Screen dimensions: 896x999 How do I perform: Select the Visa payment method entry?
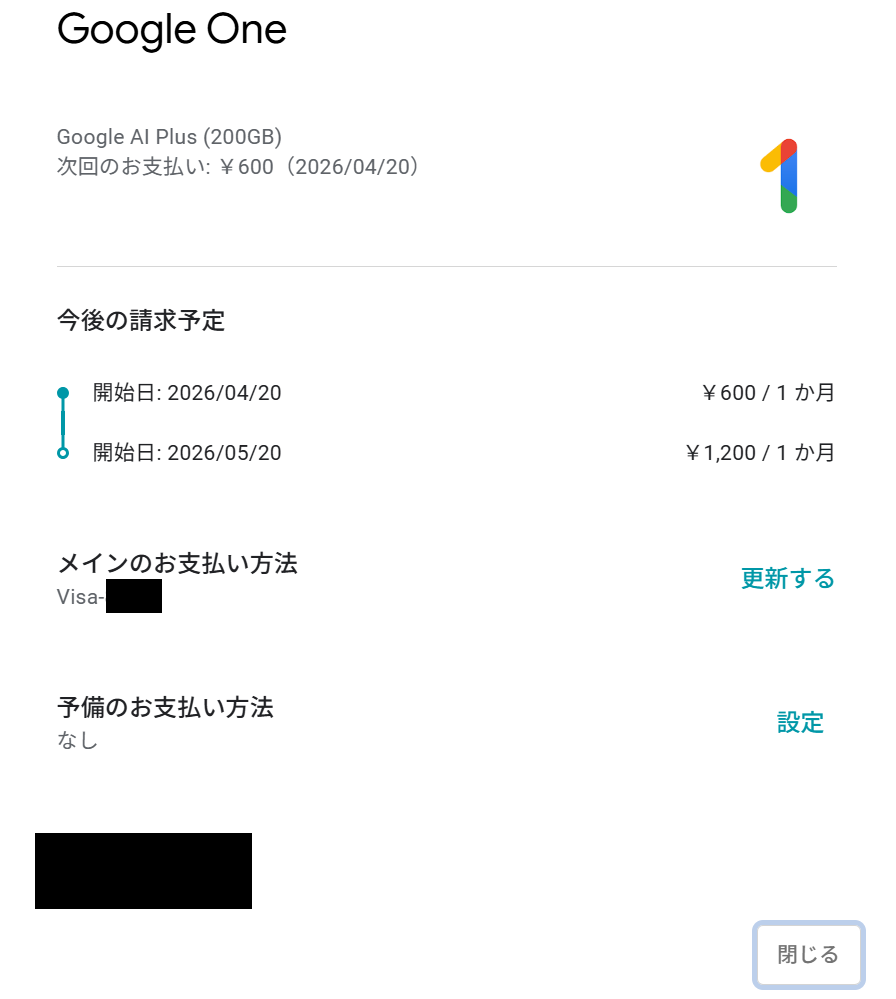click(x=108, y=597)
